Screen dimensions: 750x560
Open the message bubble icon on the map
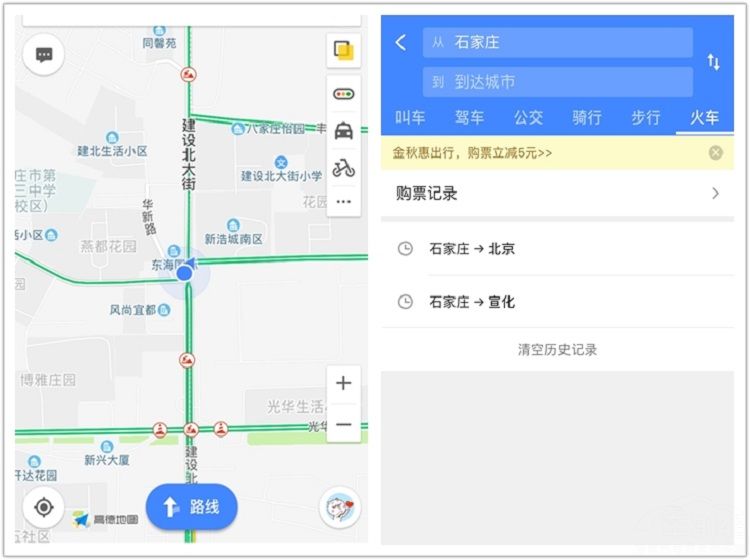click(44, 55)
